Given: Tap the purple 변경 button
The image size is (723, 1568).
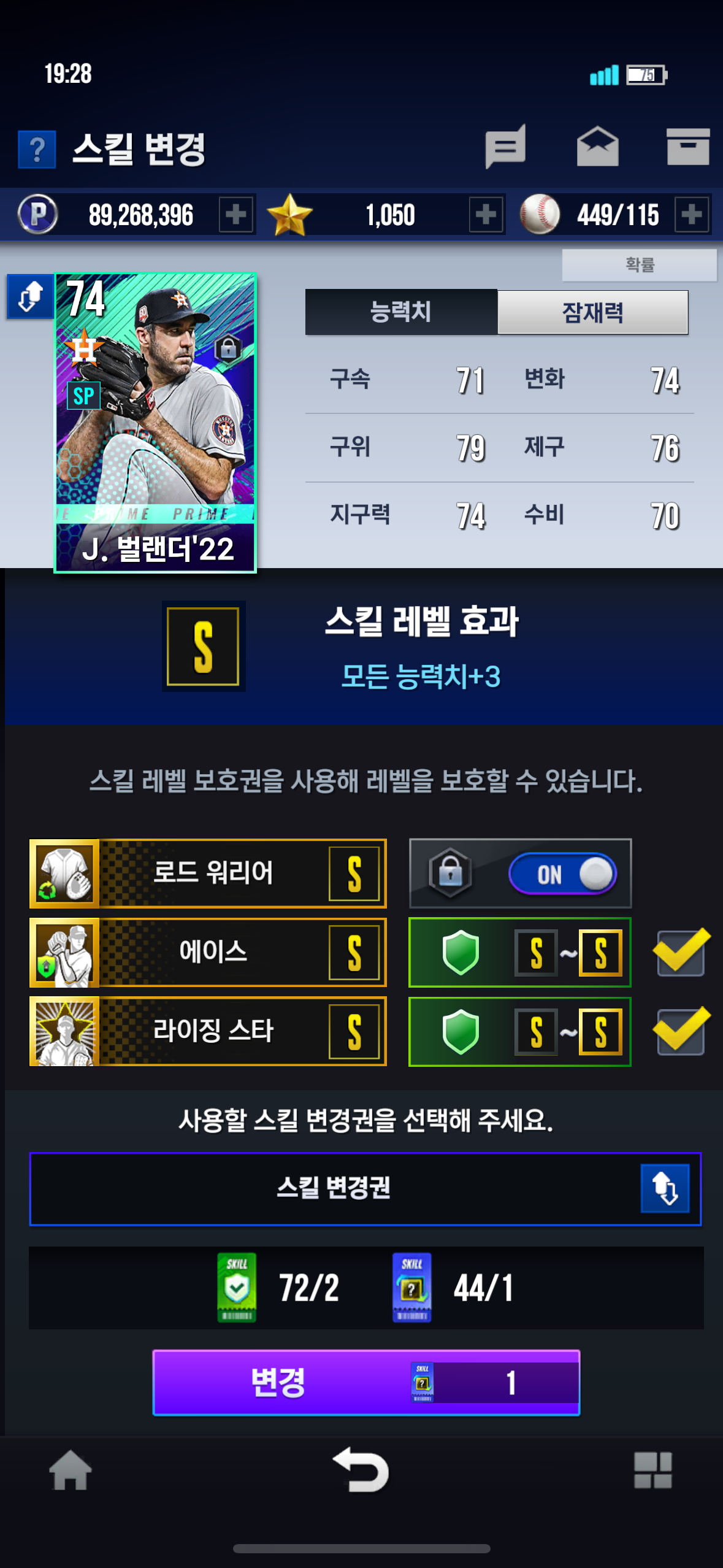Looking at the screenshot, I should tap(366, 1383).
